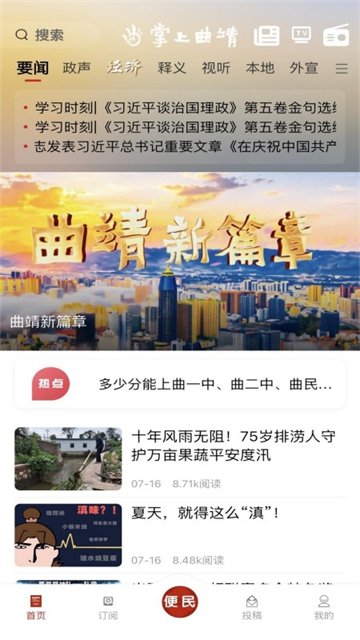Open the article 夏天，就得这么“滇”！
This screenshot has width=360, height=640.
[180, 536]
